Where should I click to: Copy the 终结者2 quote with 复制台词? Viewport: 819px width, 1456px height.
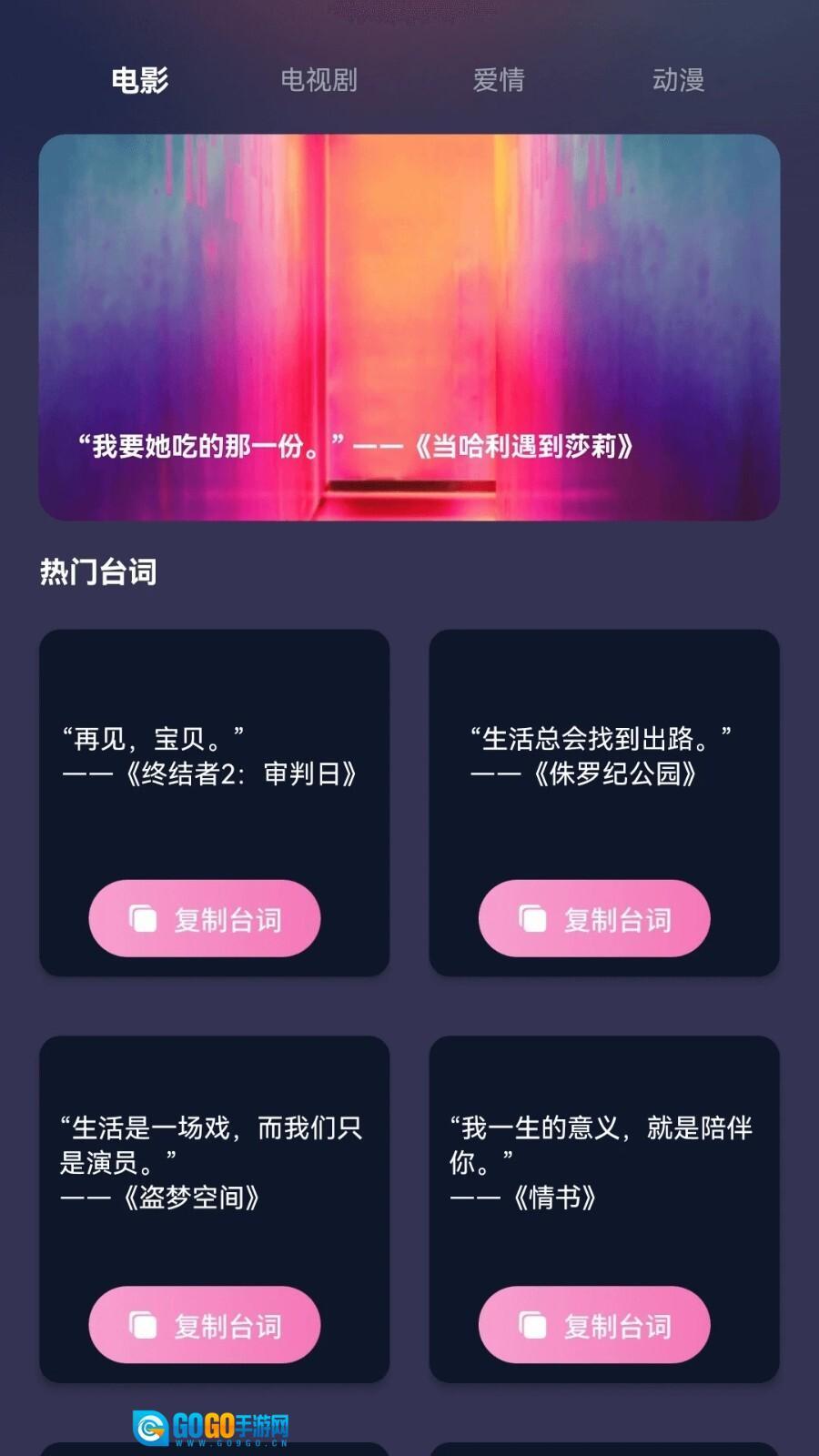point(205,918)
